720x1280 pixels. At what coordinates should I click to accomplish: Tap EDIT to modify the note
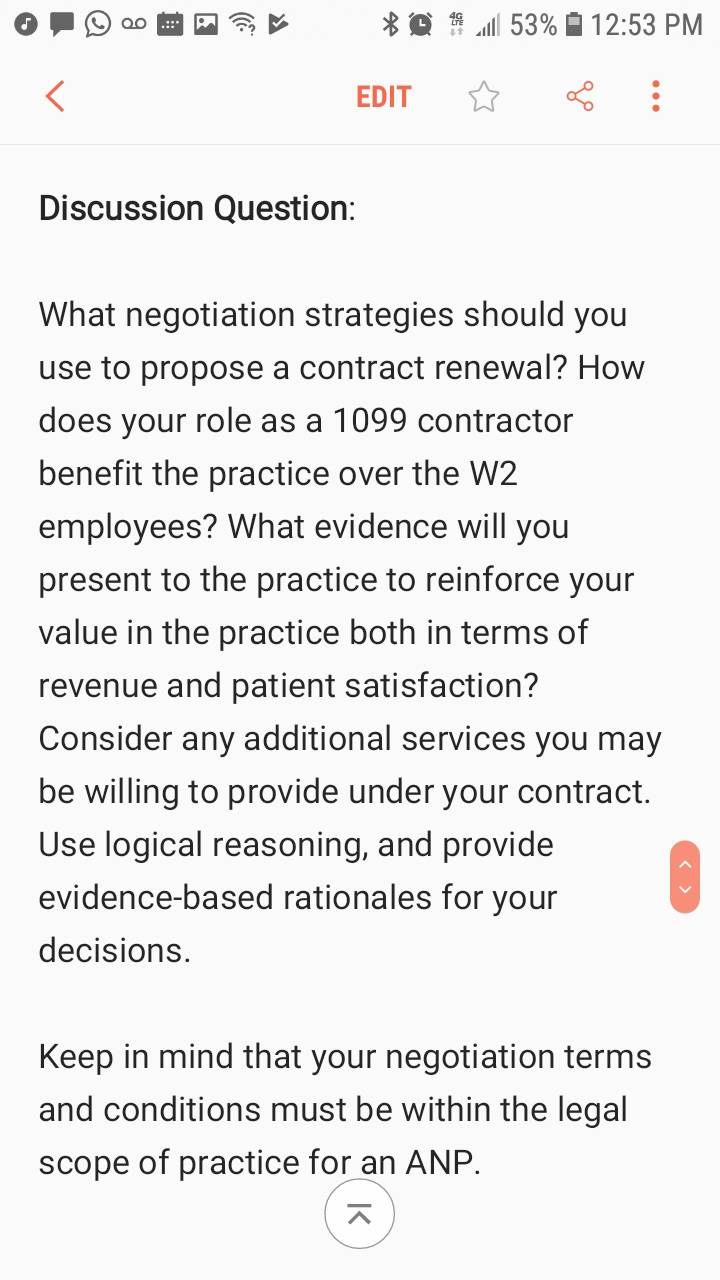coord(384,97)
